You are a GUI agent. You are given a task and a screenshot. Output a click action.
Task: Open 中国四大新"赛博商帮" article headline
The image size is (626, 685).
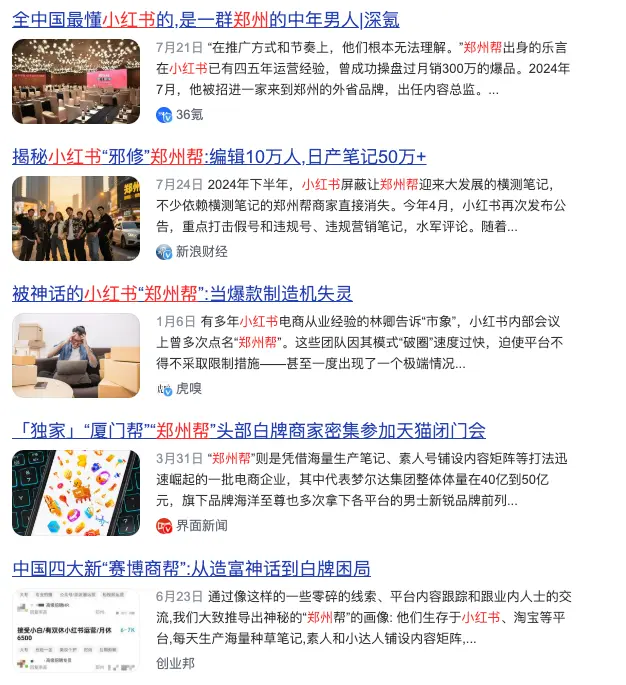point(191,568)
